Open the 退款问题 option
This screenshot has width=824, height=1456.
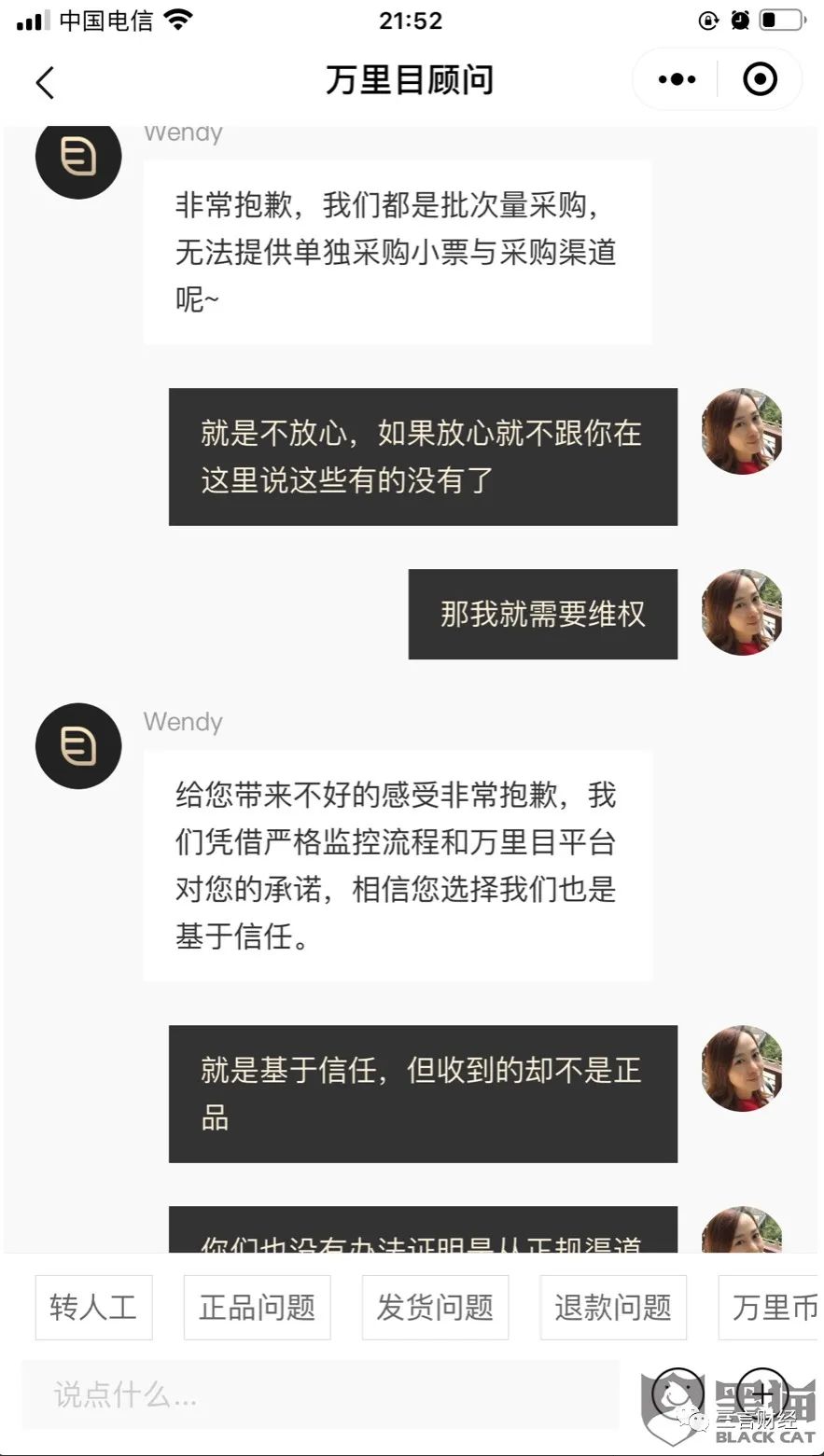(x=613, y=1308)
